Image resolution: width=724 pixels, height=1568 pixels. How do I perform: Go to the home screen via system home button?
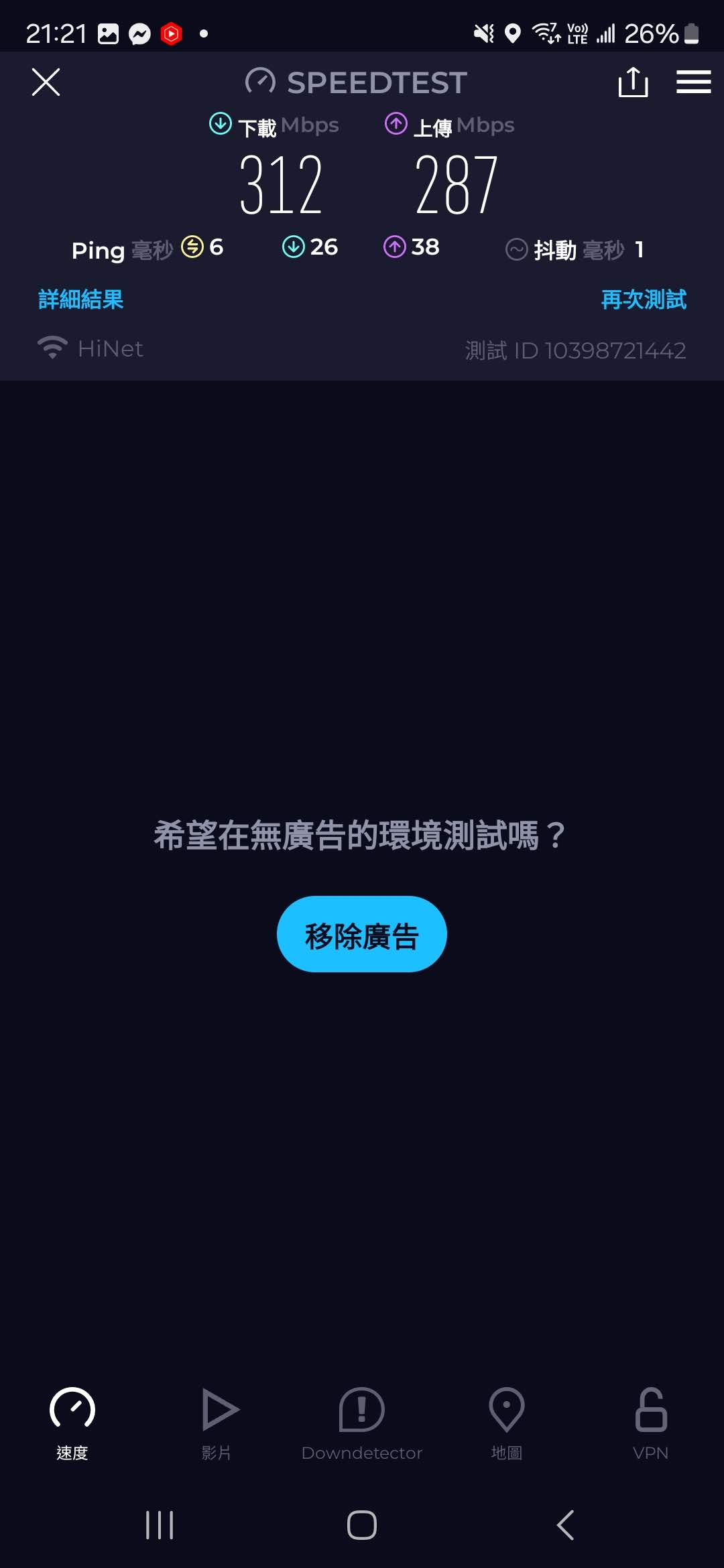tap(362, 1525)
